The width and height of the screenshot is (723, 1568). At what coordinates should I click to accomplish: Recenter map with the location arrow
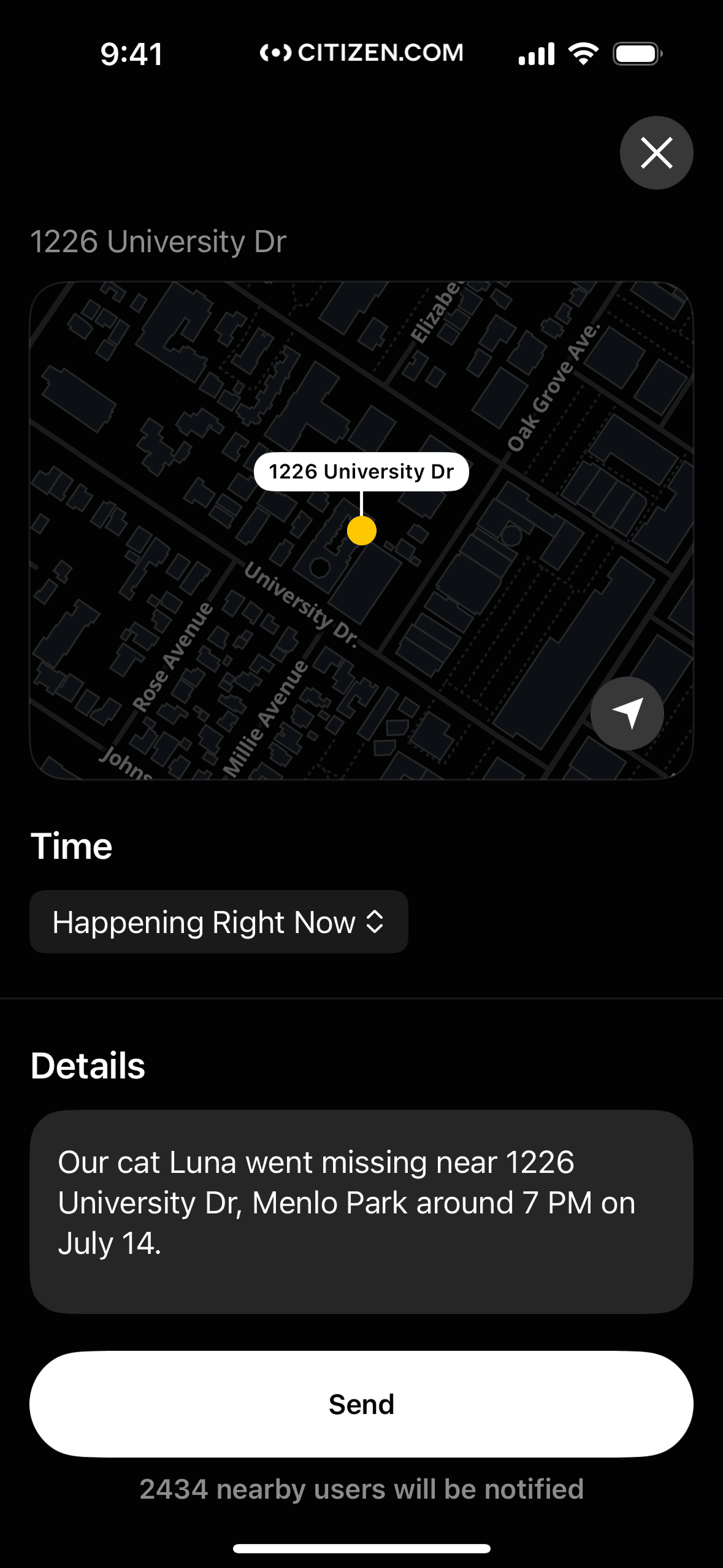pos(627,713)
